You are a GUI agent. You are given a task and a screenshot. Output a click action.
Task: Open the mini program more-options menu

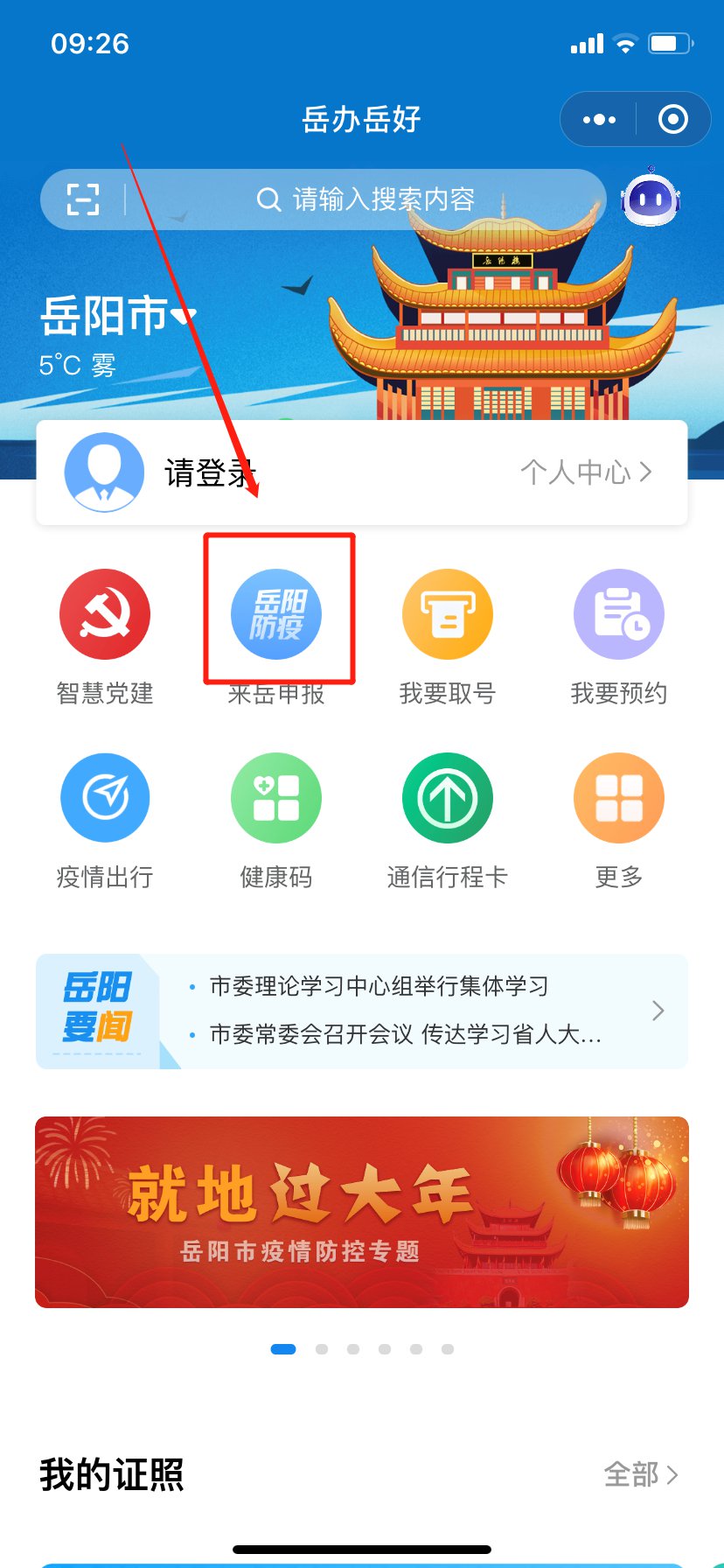tap(599, 120)
